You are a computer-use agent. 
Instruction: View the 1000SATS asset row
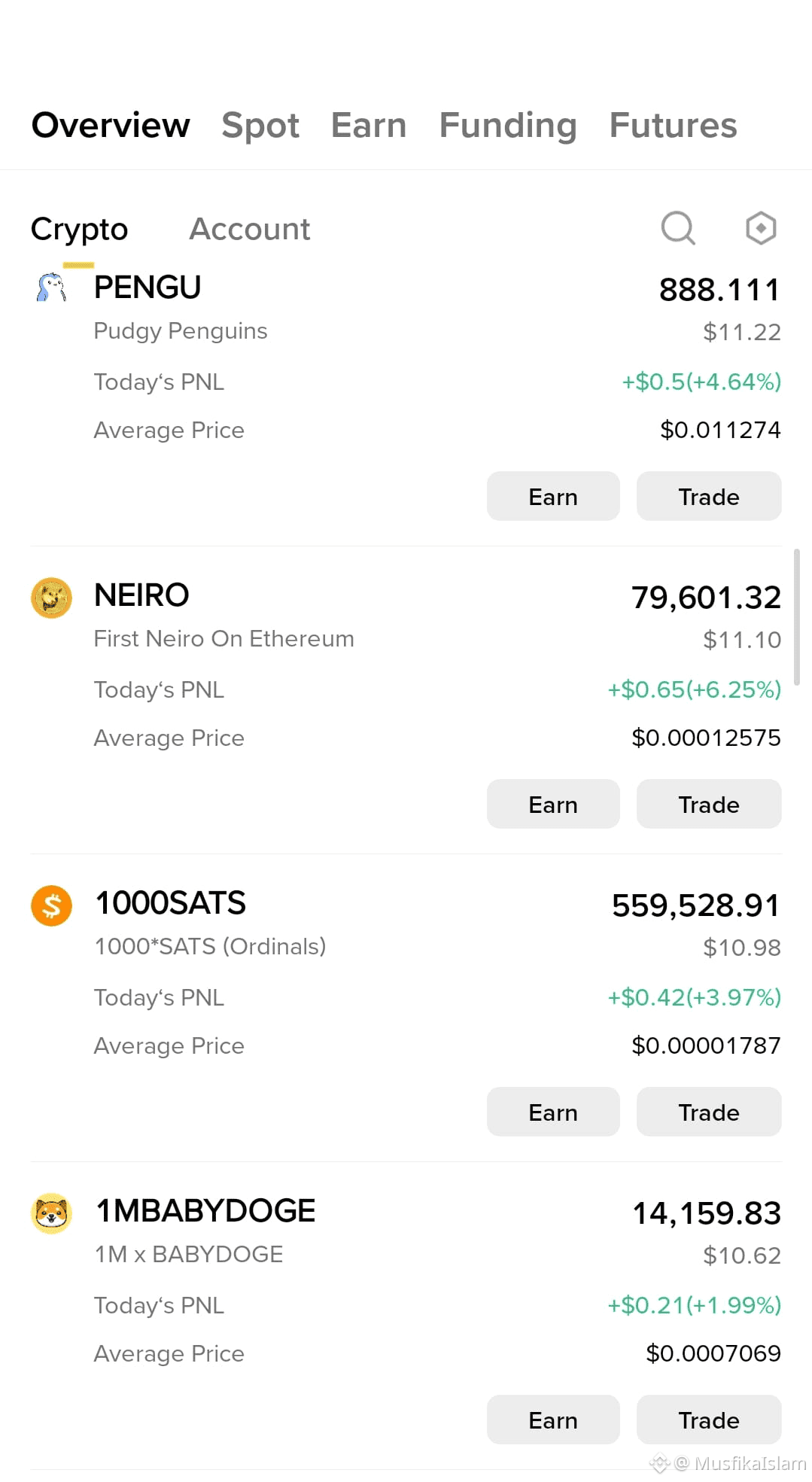[171, 904]
